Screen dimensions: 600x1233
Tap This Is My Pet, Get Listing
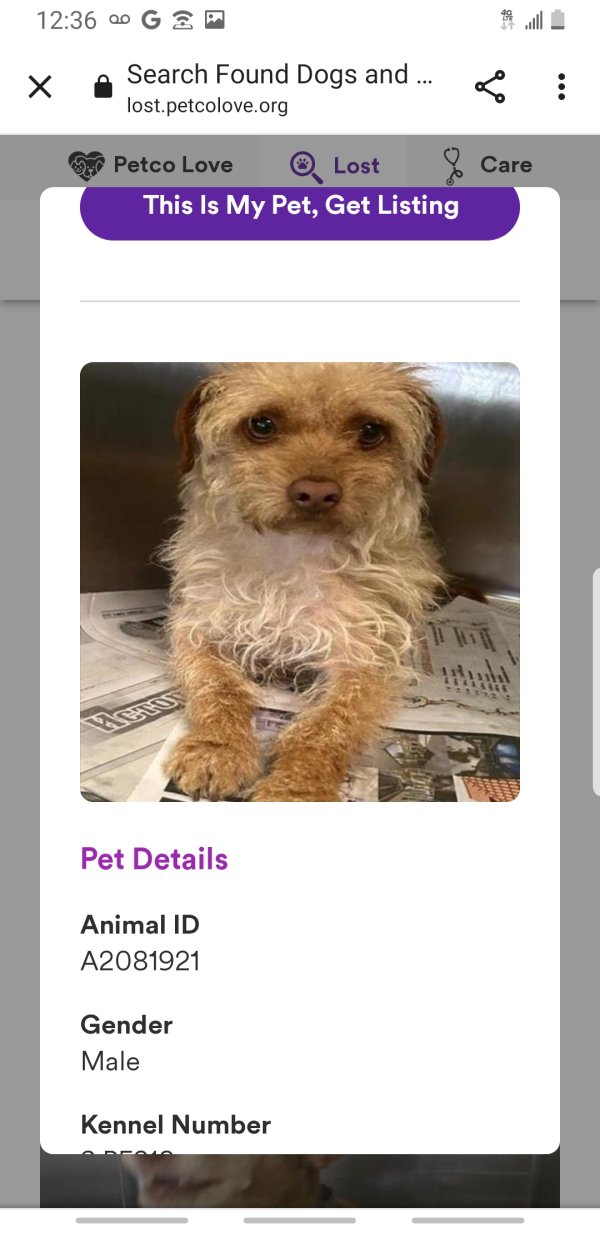click(x=300, y=207)
